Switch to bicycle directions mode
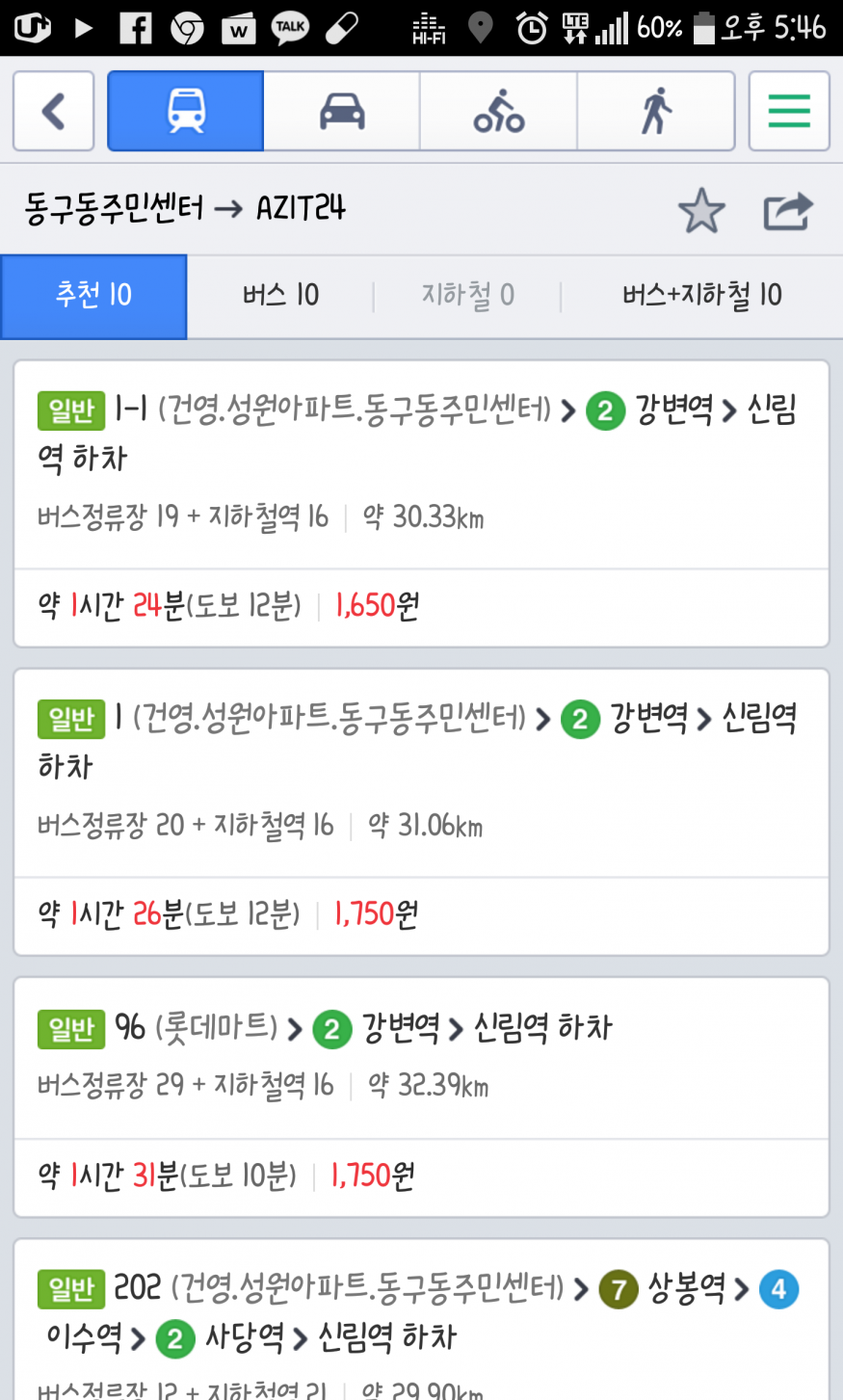This screenshot has width=843, height=1400. pyautogui.click(x=498, y=111)
